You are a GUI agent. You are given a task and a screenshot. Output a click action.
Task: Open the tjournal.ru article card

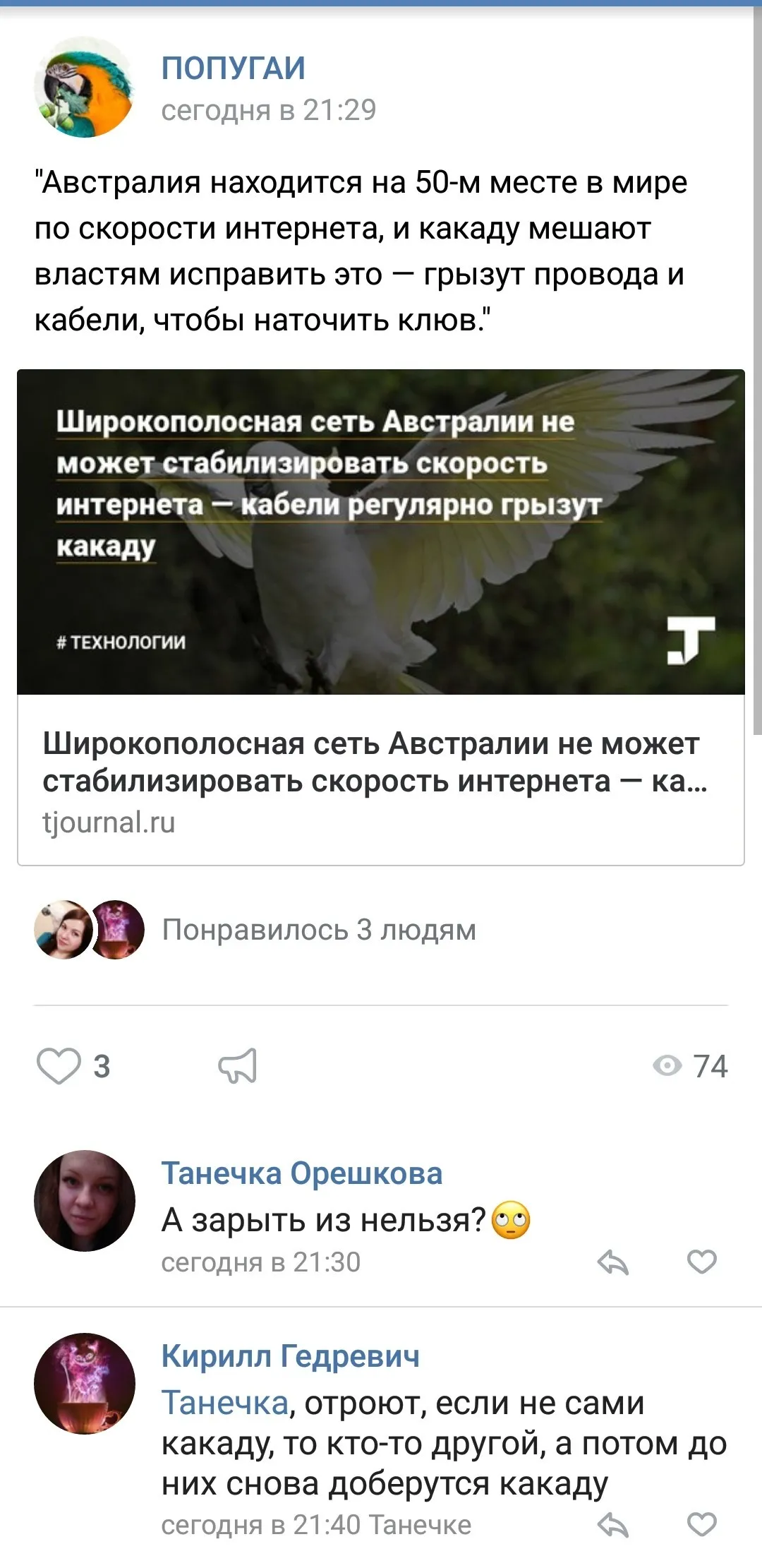[381, 617]
